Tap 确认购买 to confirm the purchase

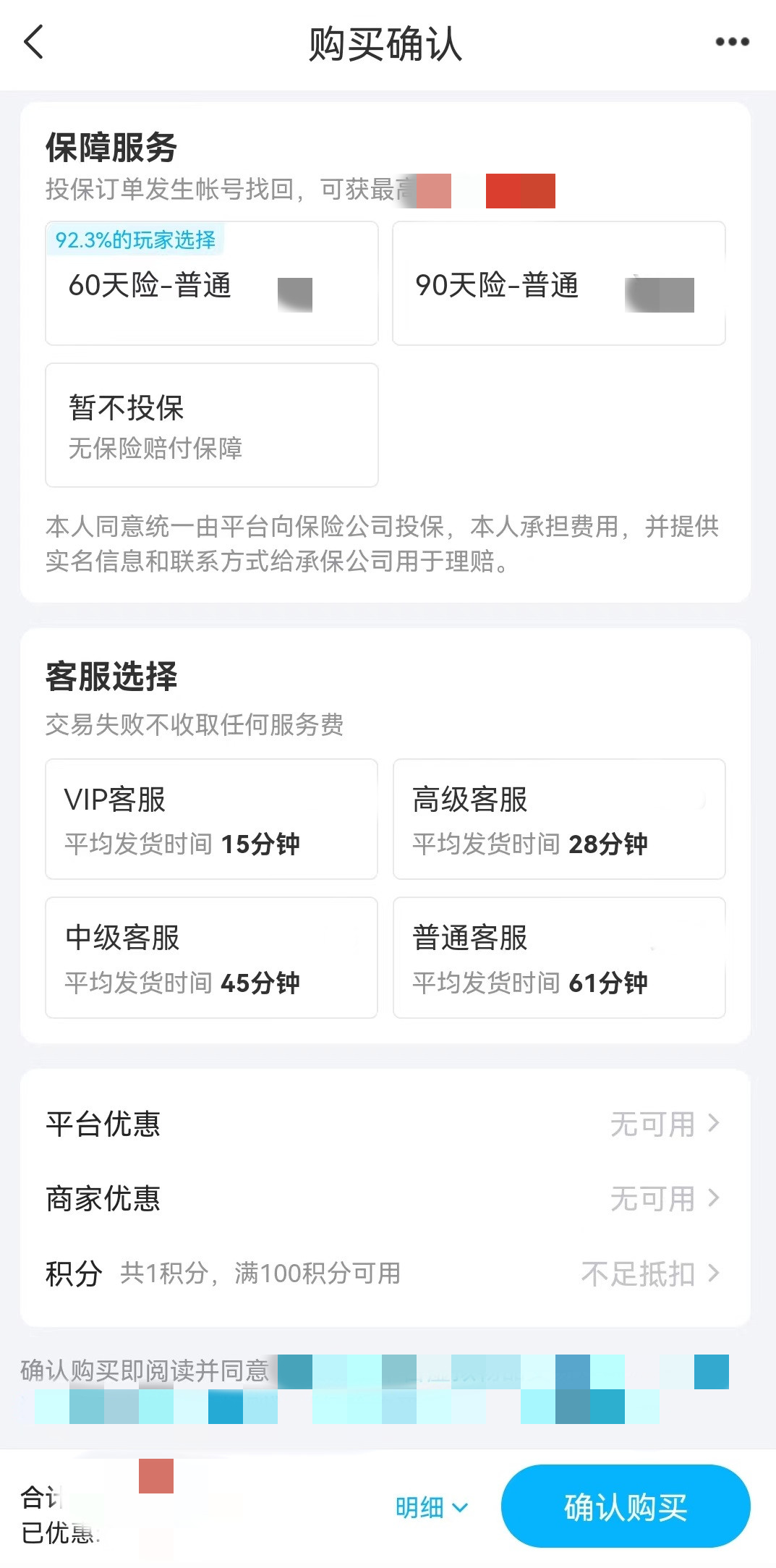coord(625,1506)
